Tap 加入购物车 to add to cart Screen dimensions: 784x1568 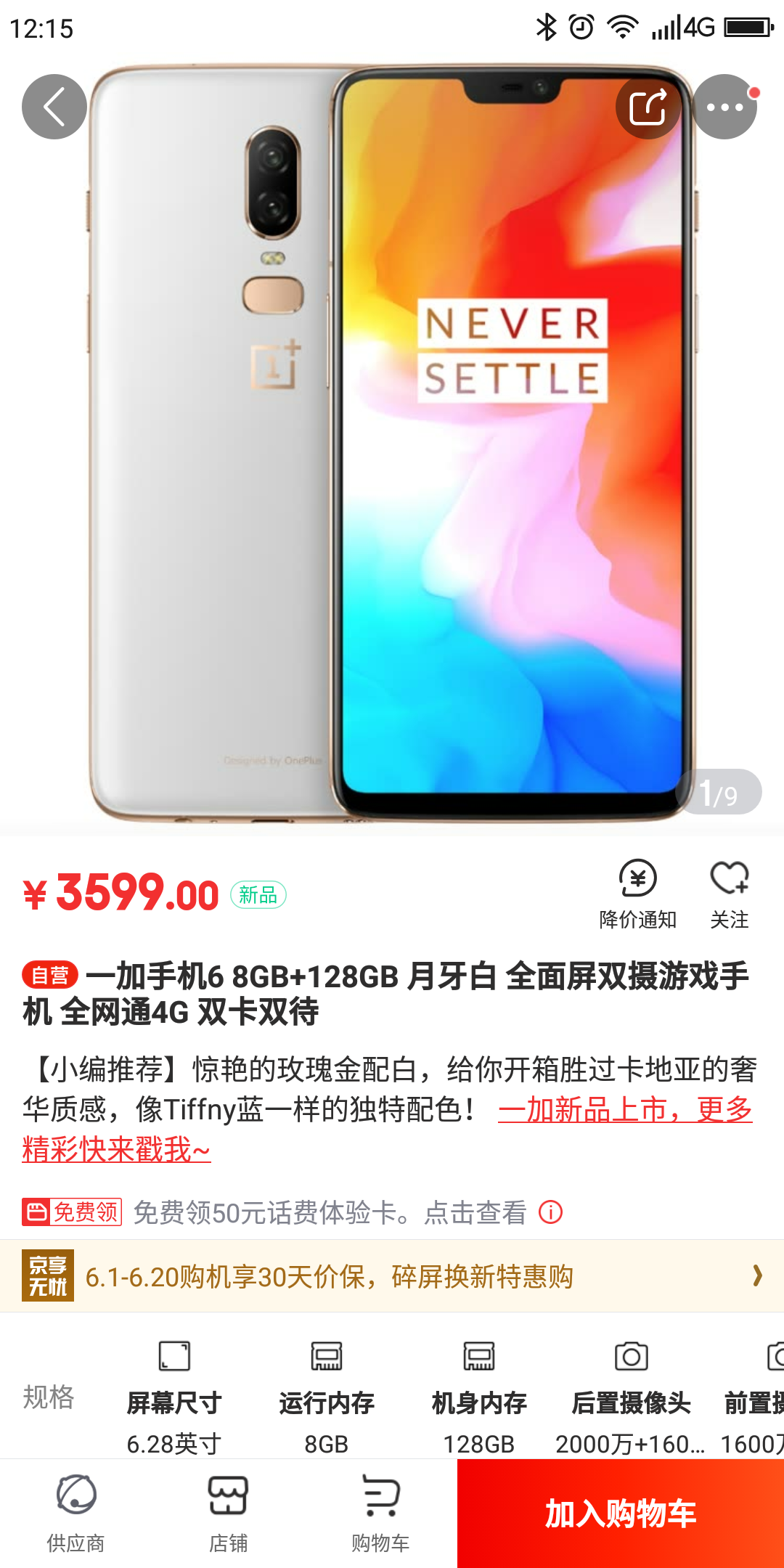point(621,1514)
